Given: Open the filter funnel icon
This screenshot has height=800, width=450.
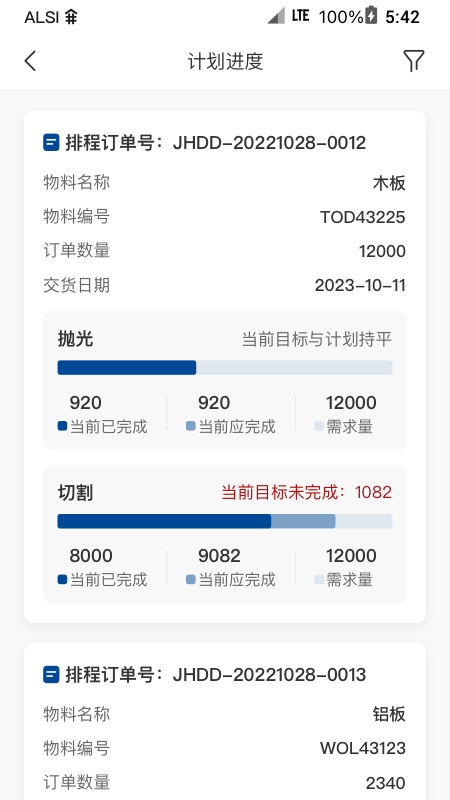Looking at the screenshot, I should point(414,61).
